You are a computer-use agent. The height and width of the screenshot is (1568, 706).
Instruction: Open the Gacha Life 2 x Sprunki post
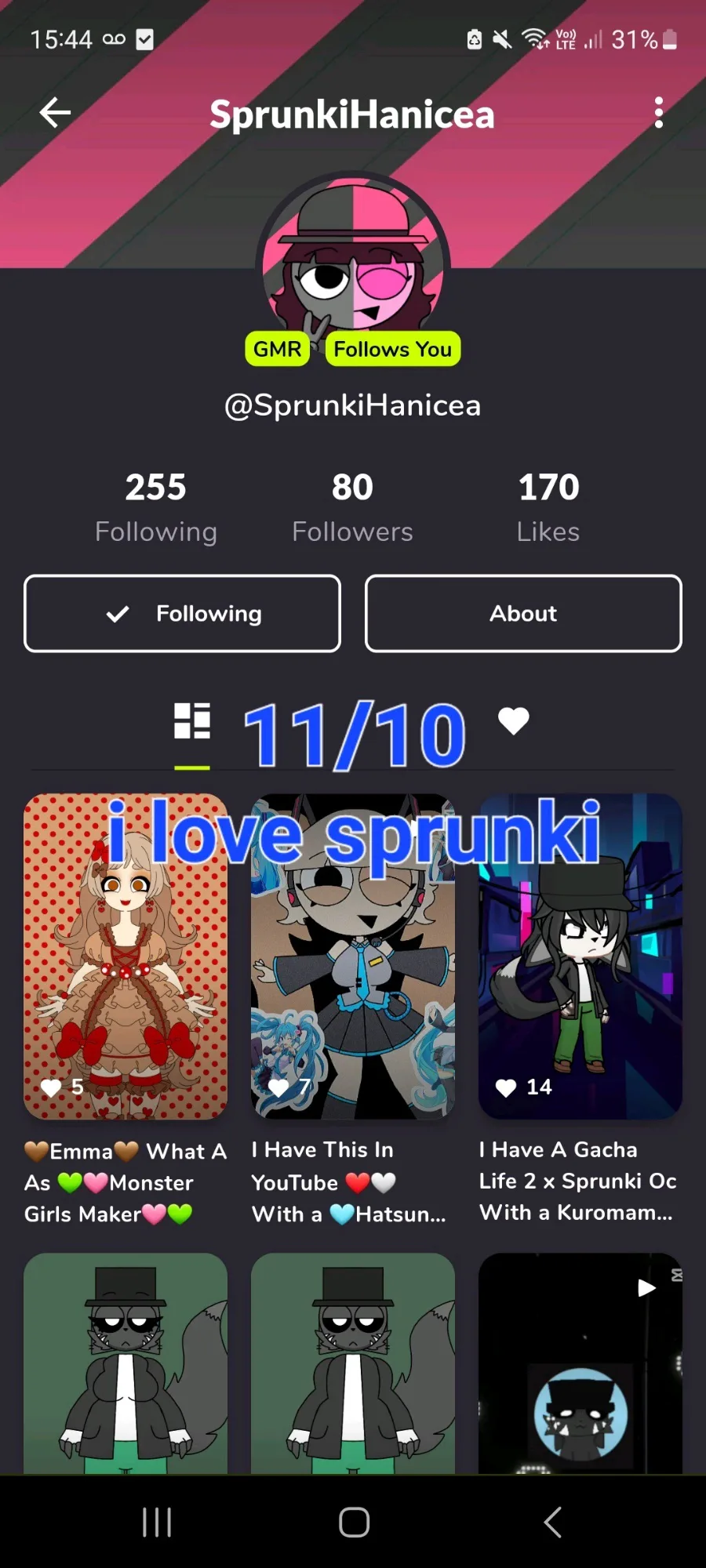click(x=580, y=956)
